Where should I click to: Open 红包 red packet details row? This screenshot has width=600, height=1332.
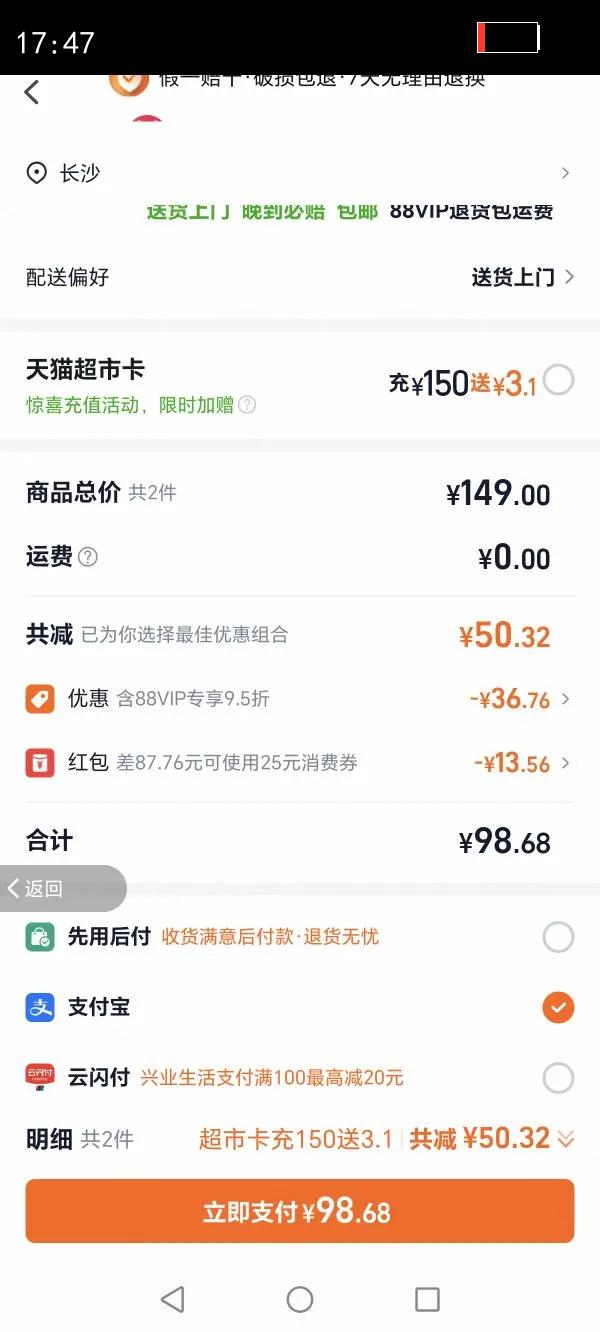300,763
